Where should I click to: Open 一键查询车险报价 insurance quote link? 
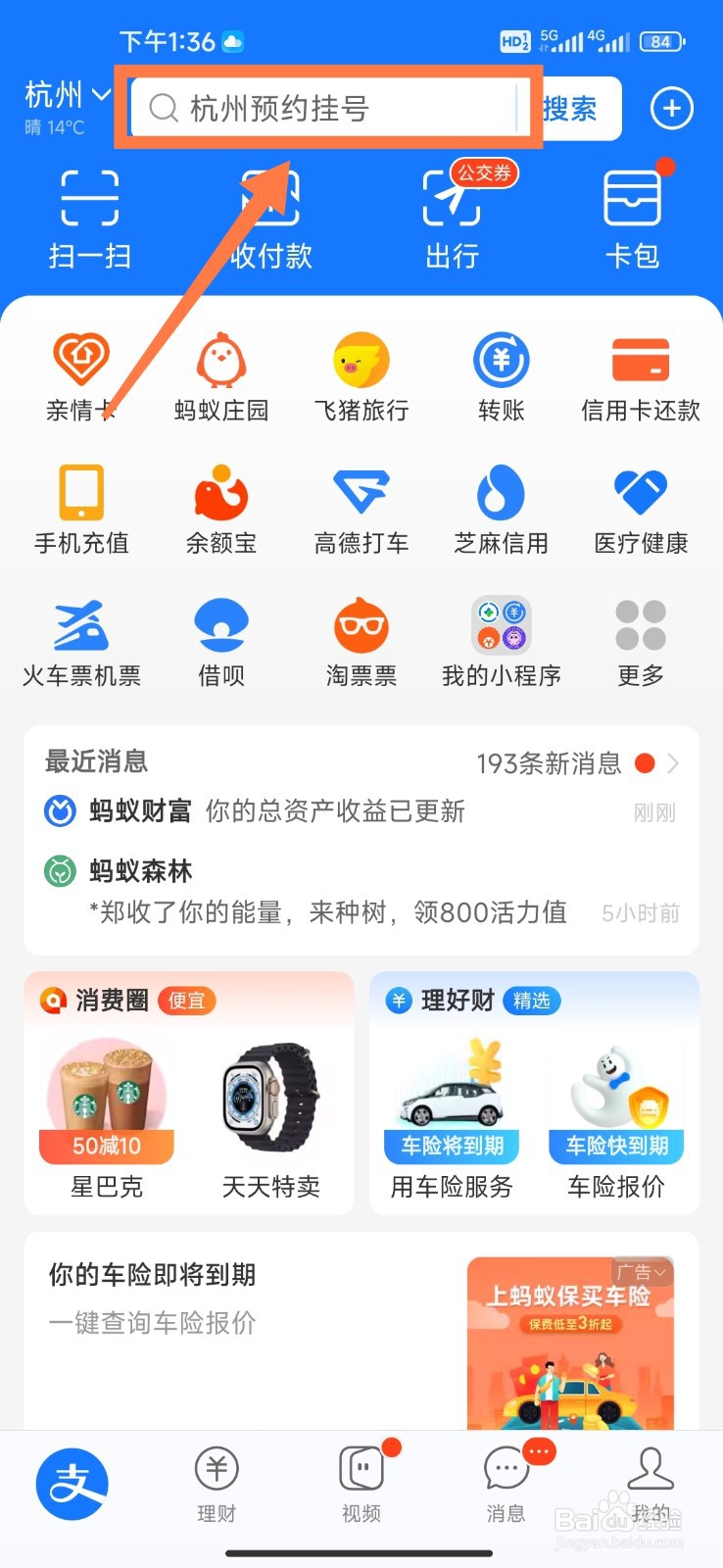152,1323
